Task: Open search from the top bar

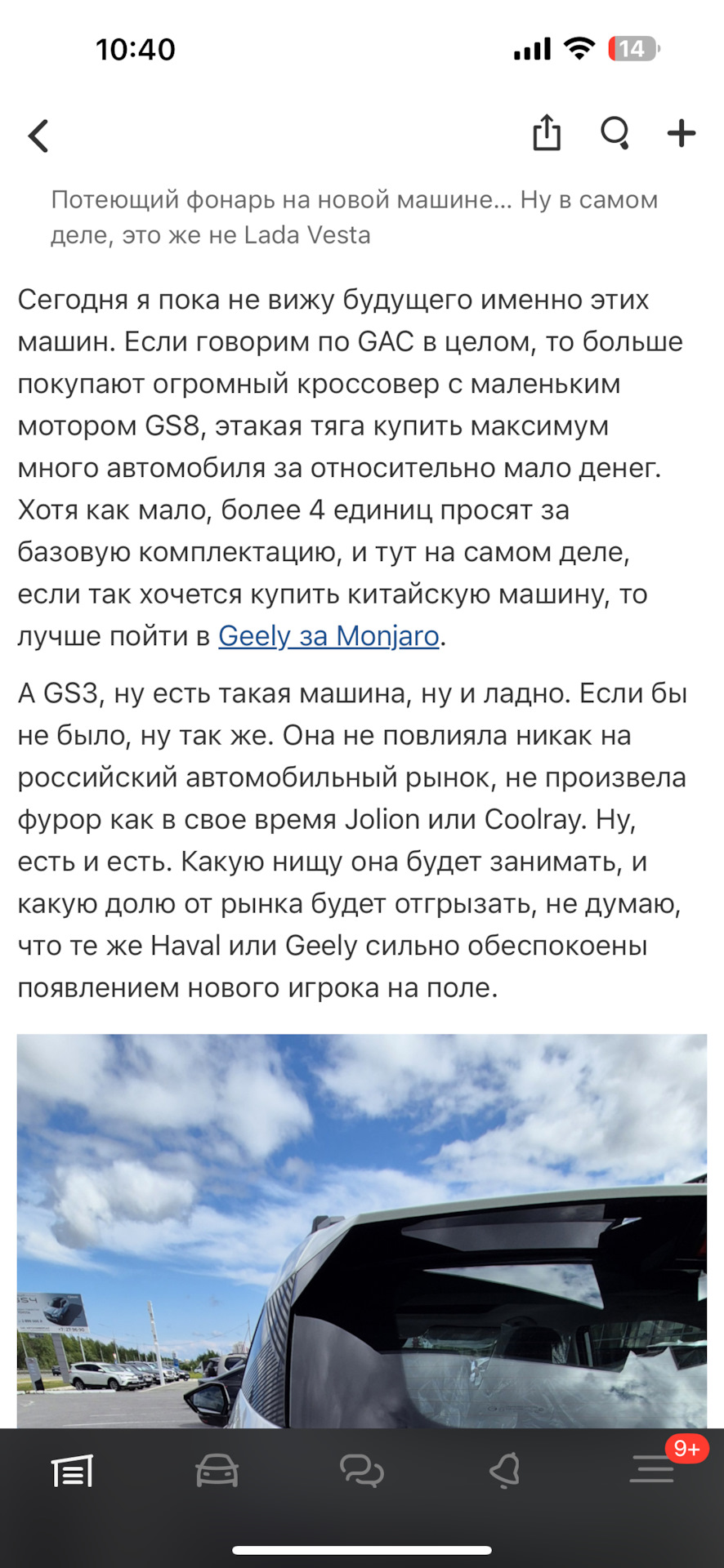Action: [x=615, y=133]
